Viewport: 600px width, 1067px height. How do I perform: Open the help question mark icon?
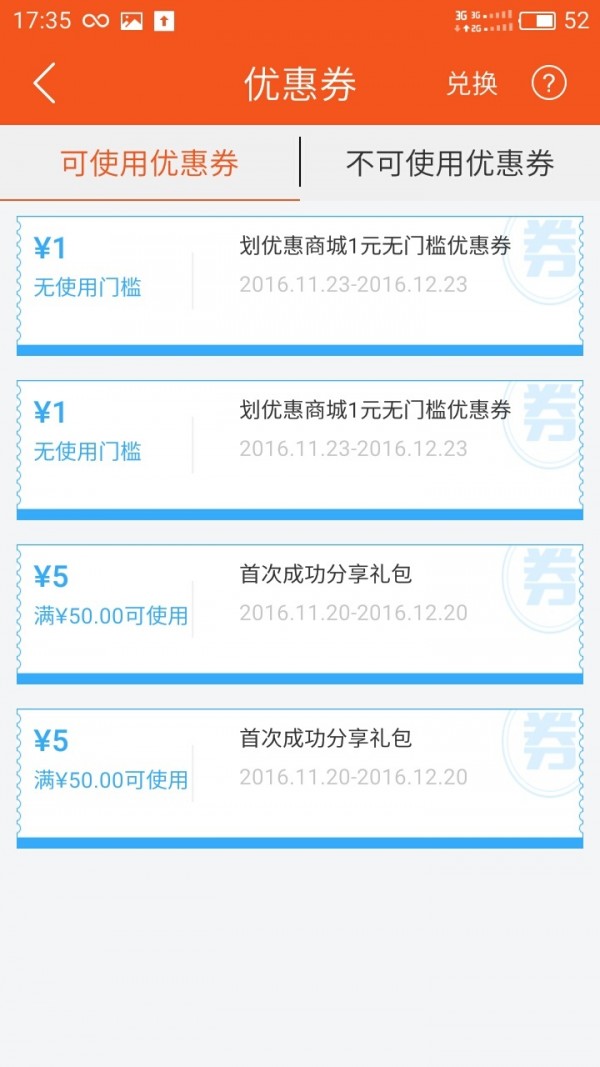(x=548, y=83)
